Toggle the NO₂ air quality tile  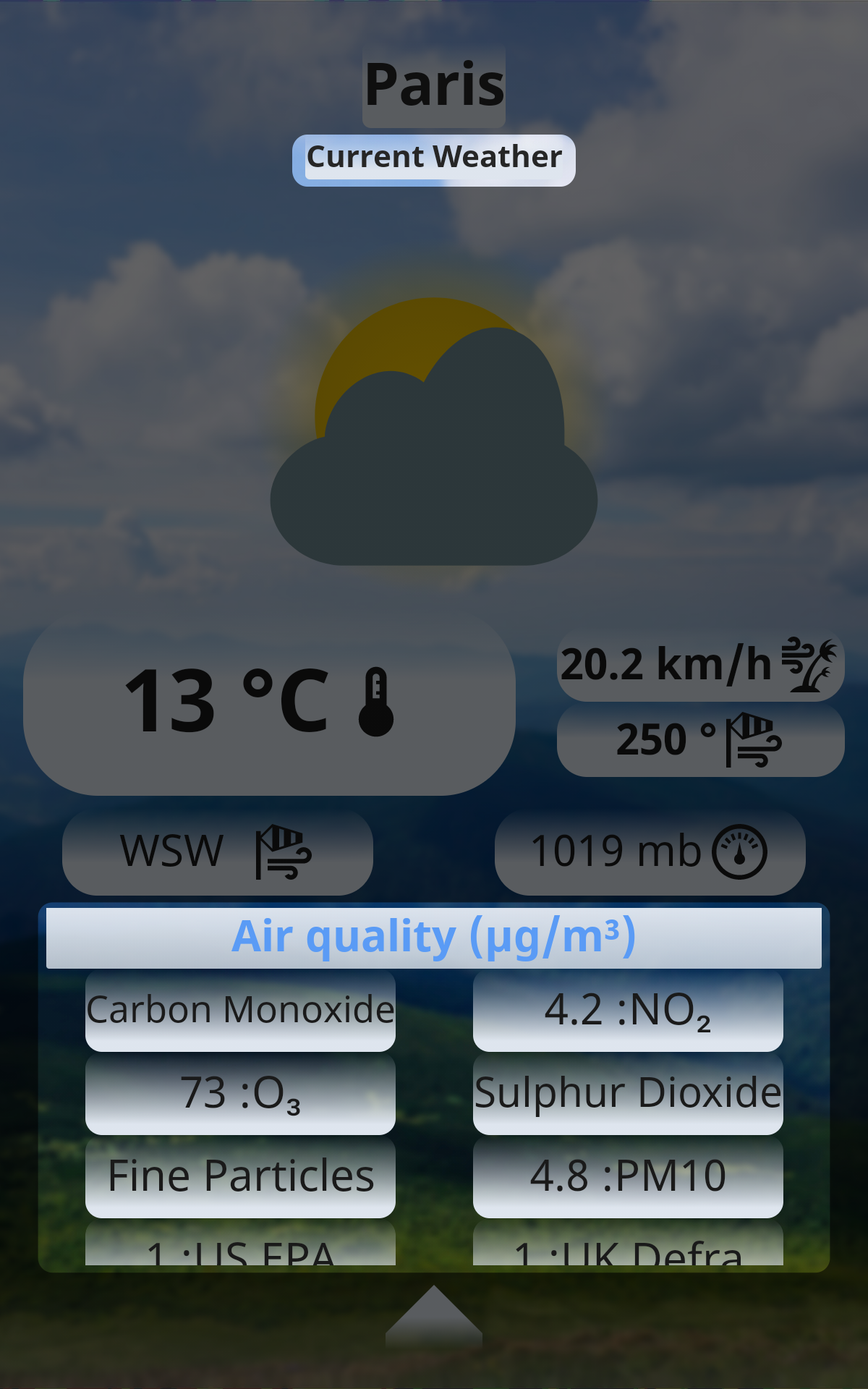[x=628, y=1010]
